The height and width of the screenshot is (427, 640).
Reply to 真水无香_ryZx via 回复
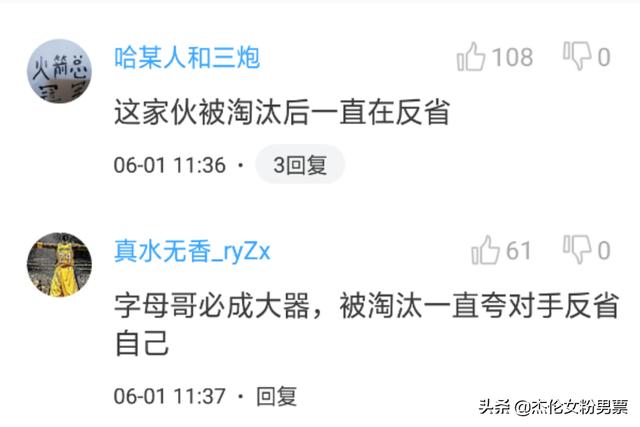pos(277,396)
